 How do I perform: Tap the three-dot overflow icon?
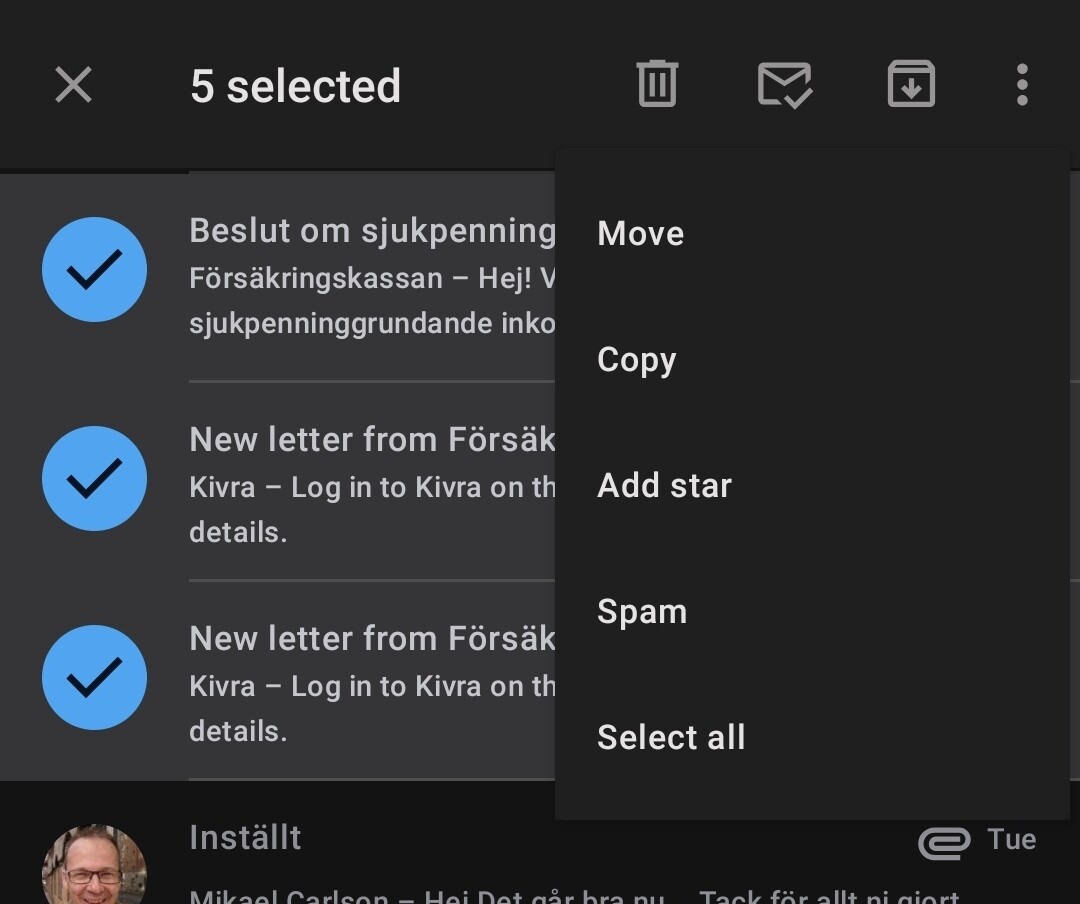point(1021,84)
